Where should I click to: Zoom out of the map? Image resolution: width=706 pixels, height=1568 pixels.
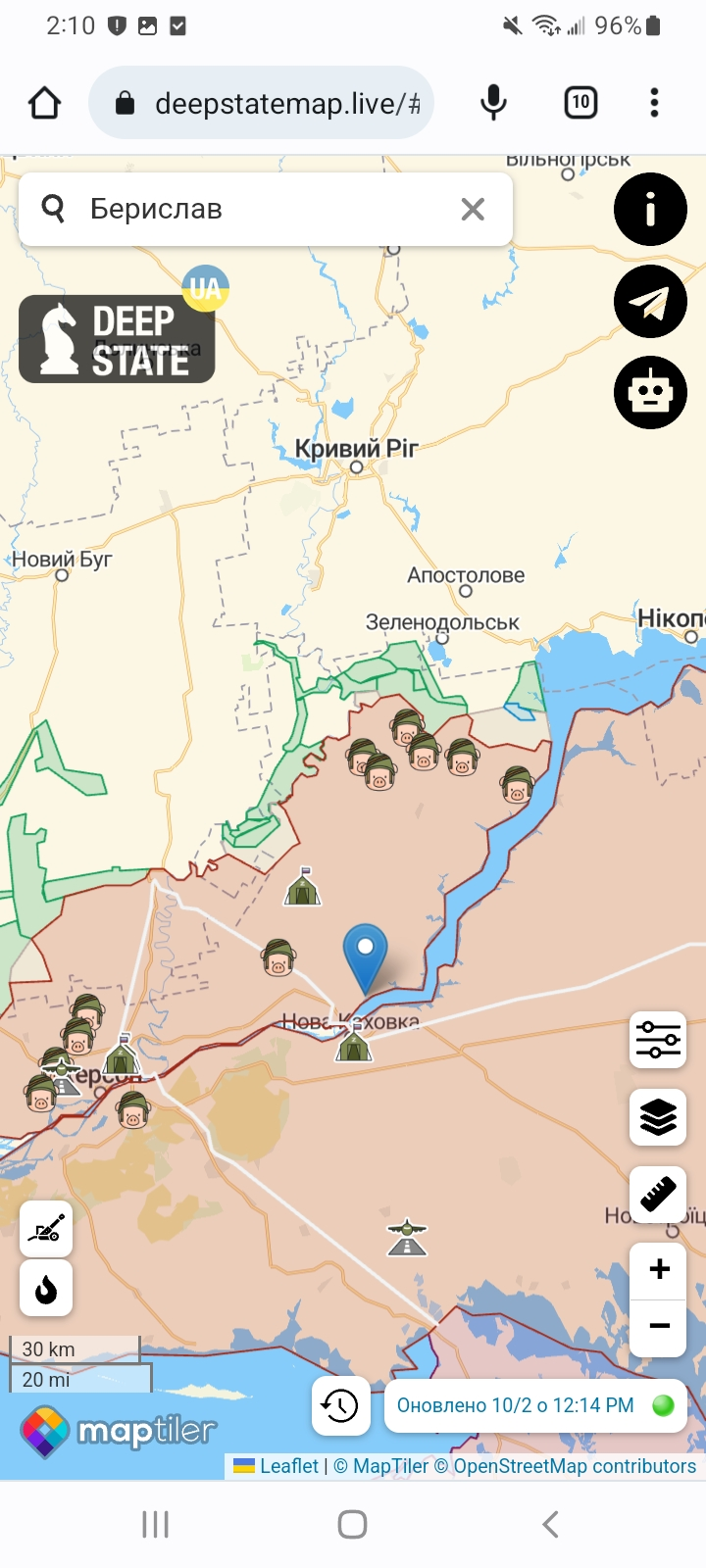tap(659, 1328)
